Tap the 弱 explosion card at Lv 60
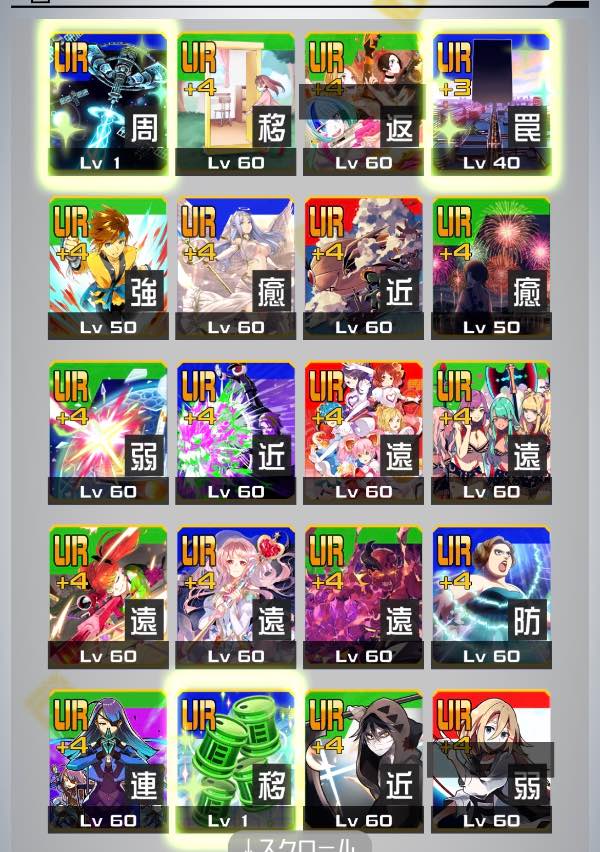The width and height of the screenshot is (600, 852). [108, 433]
